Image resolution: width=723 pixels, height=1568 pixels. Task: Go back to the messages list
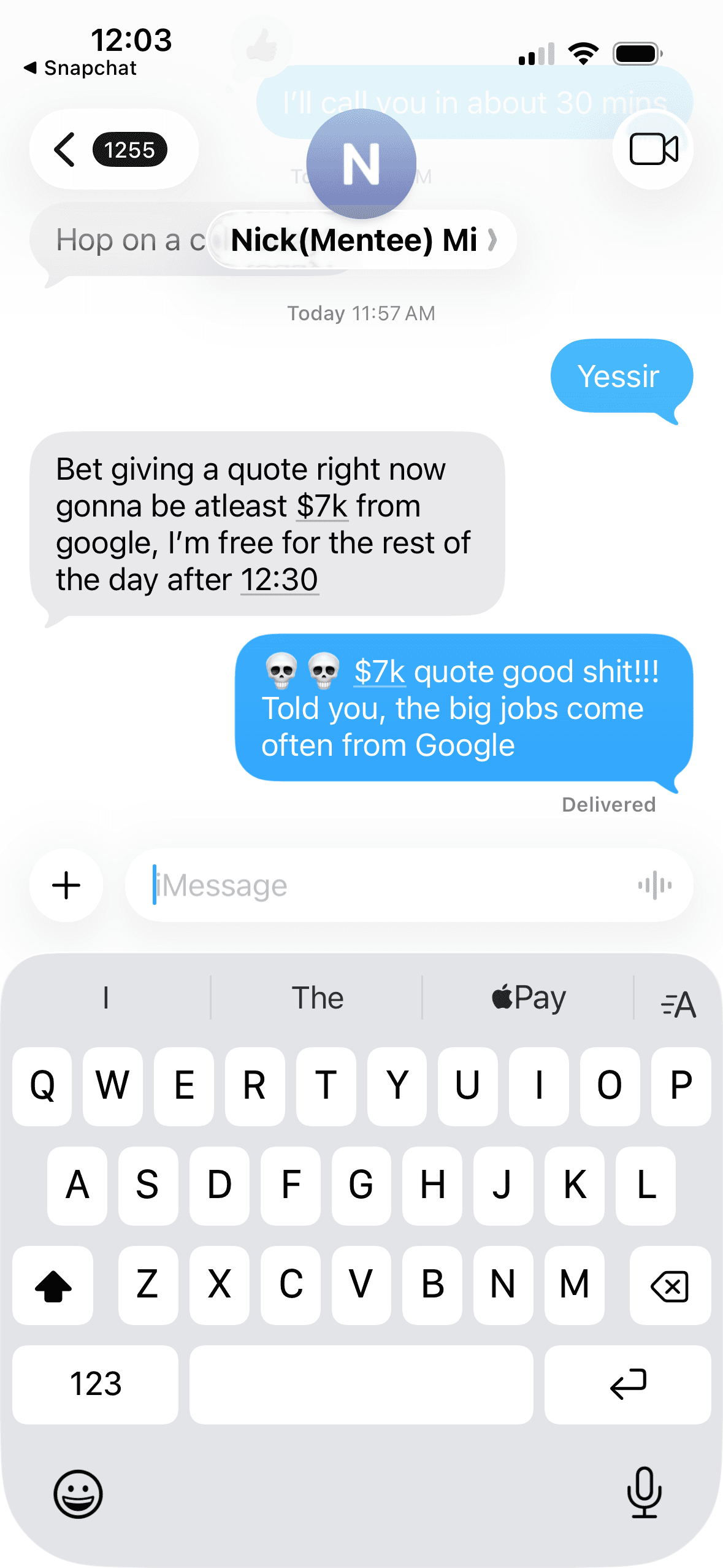(x=66, y=150)
